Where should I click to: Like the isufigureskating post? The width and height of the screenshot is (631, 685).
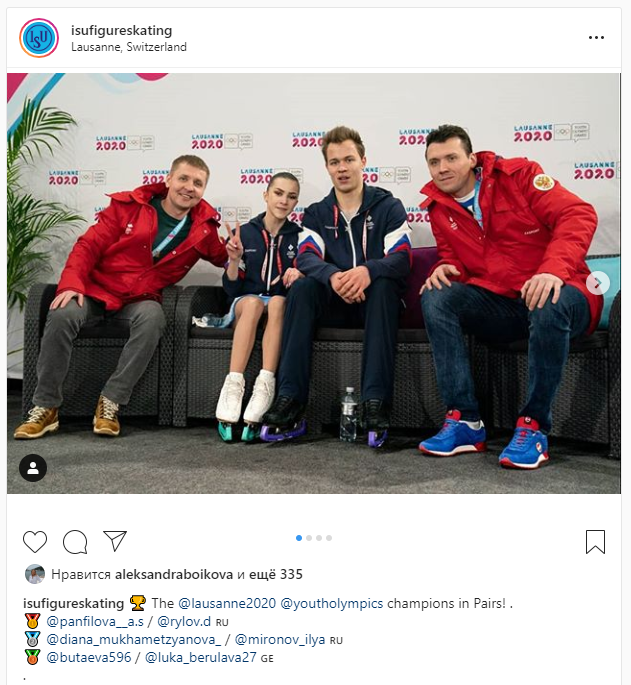35,541
